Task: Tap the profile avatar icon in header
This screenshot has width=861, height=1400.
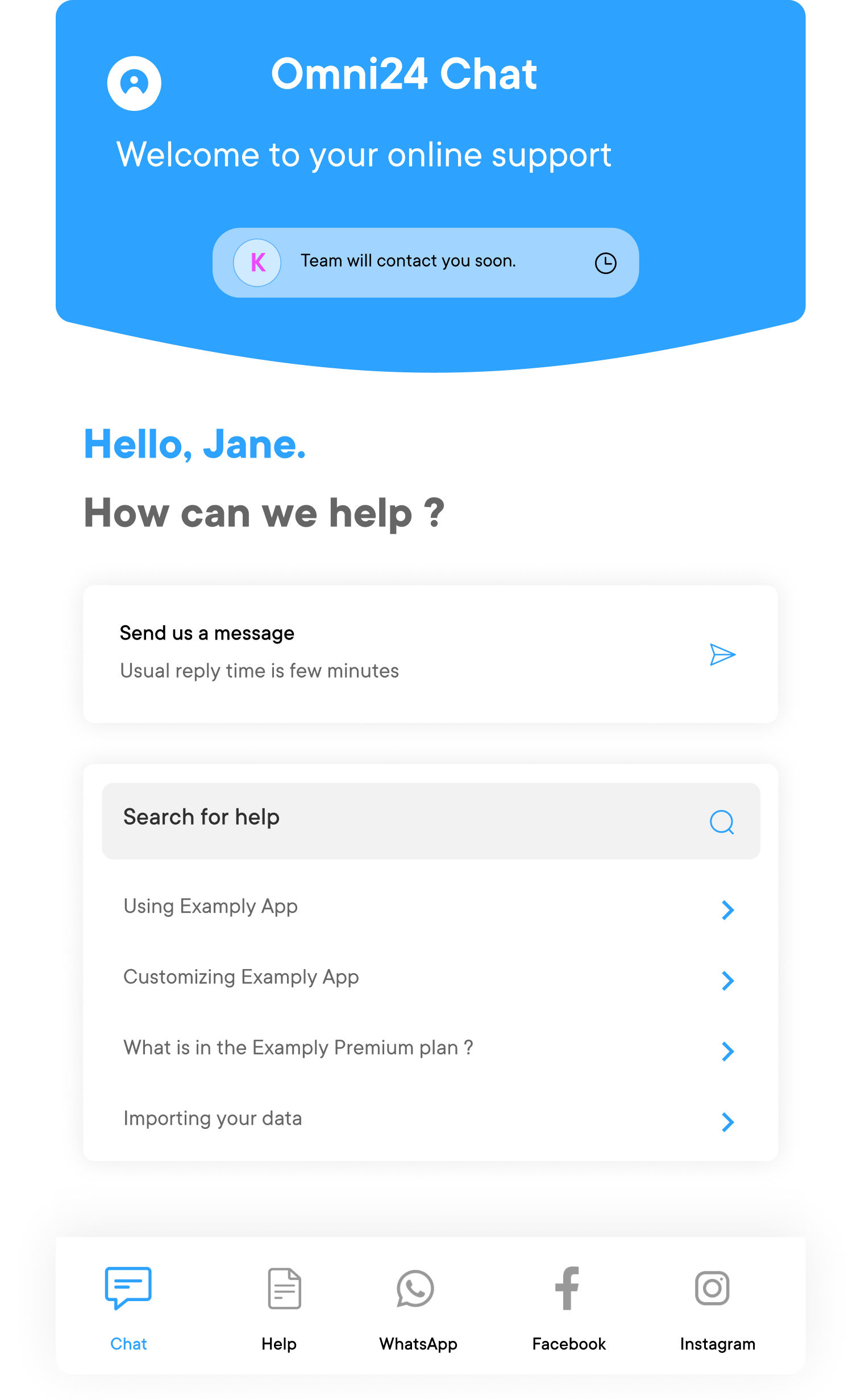Action: 134,84
